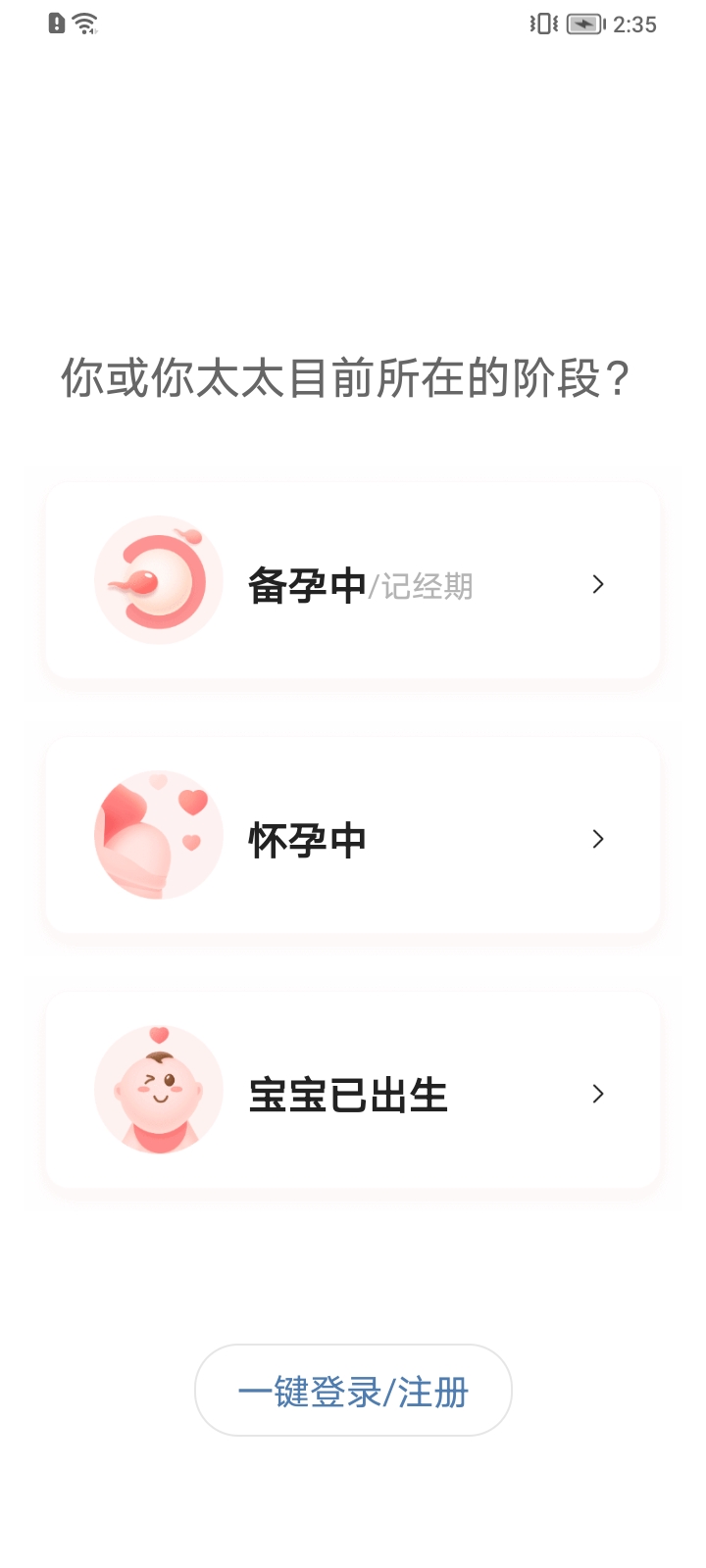Select the 备孕中/记经期 stage card
The image size is (706, 1568).
[353, 581]
